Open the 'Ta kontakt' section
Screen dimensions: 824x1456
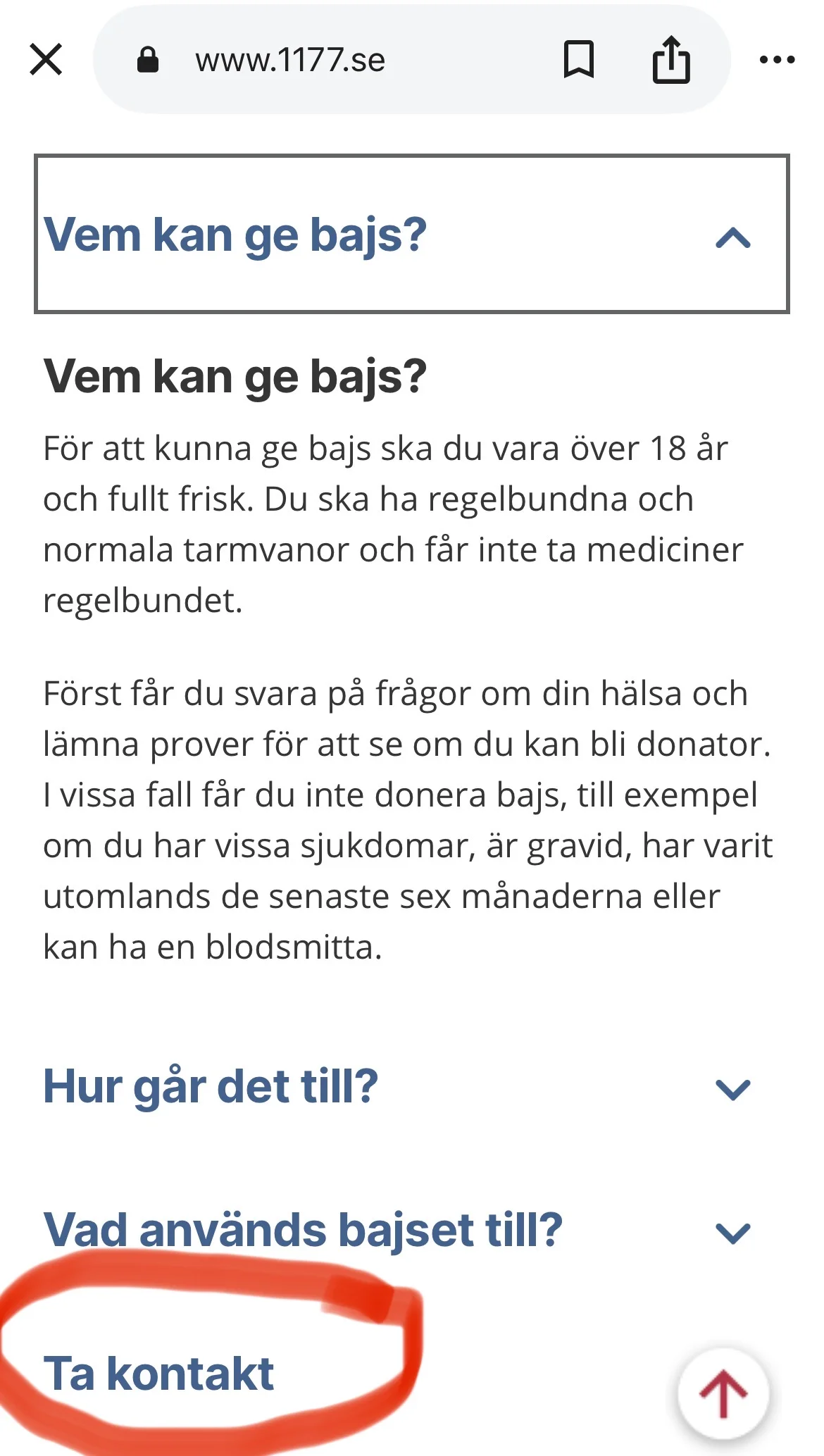159,1374
